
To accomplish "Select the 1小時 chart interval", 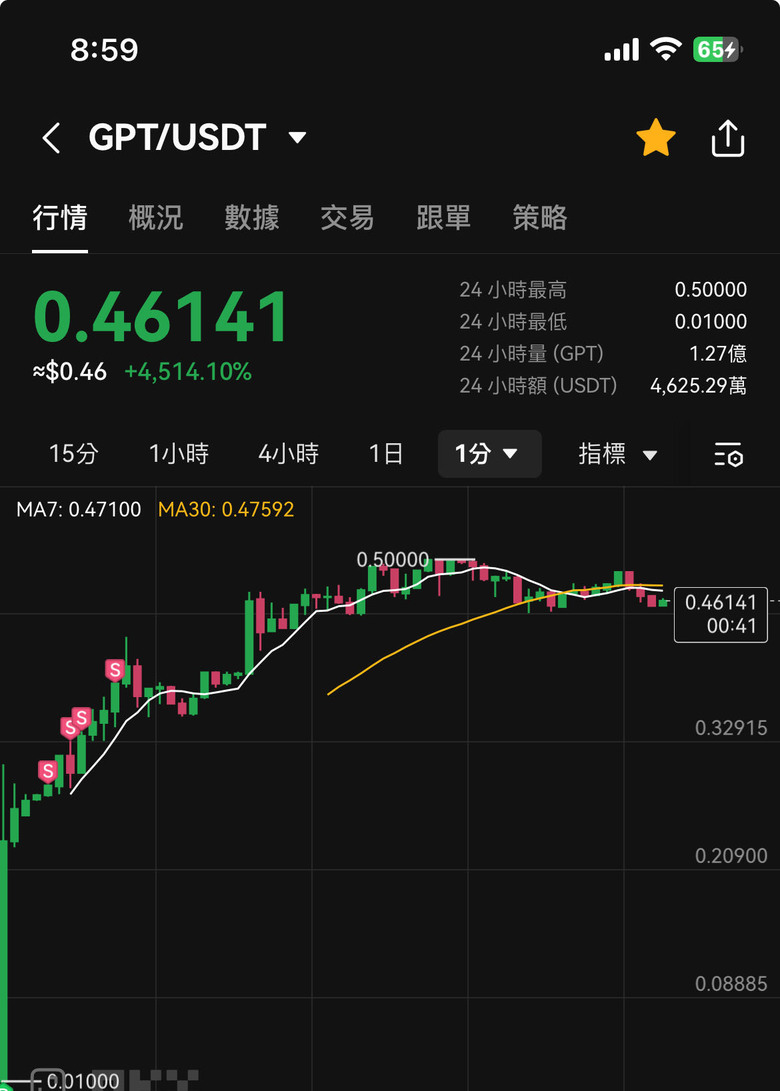I will click(179, 454).
